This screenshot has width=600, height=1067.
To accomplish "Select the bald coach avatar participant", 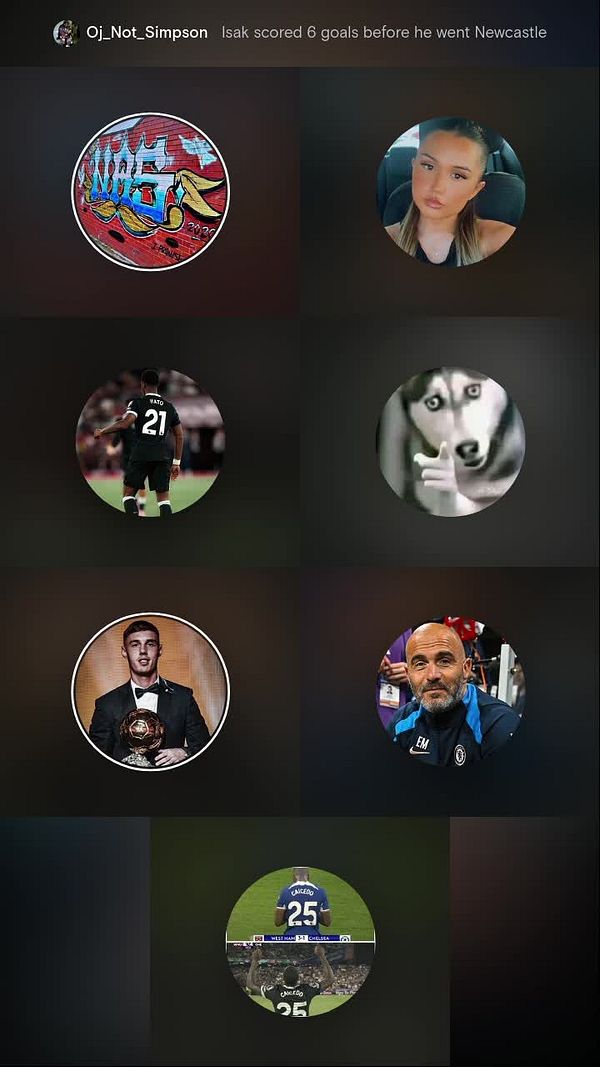I will pos(450,691).
